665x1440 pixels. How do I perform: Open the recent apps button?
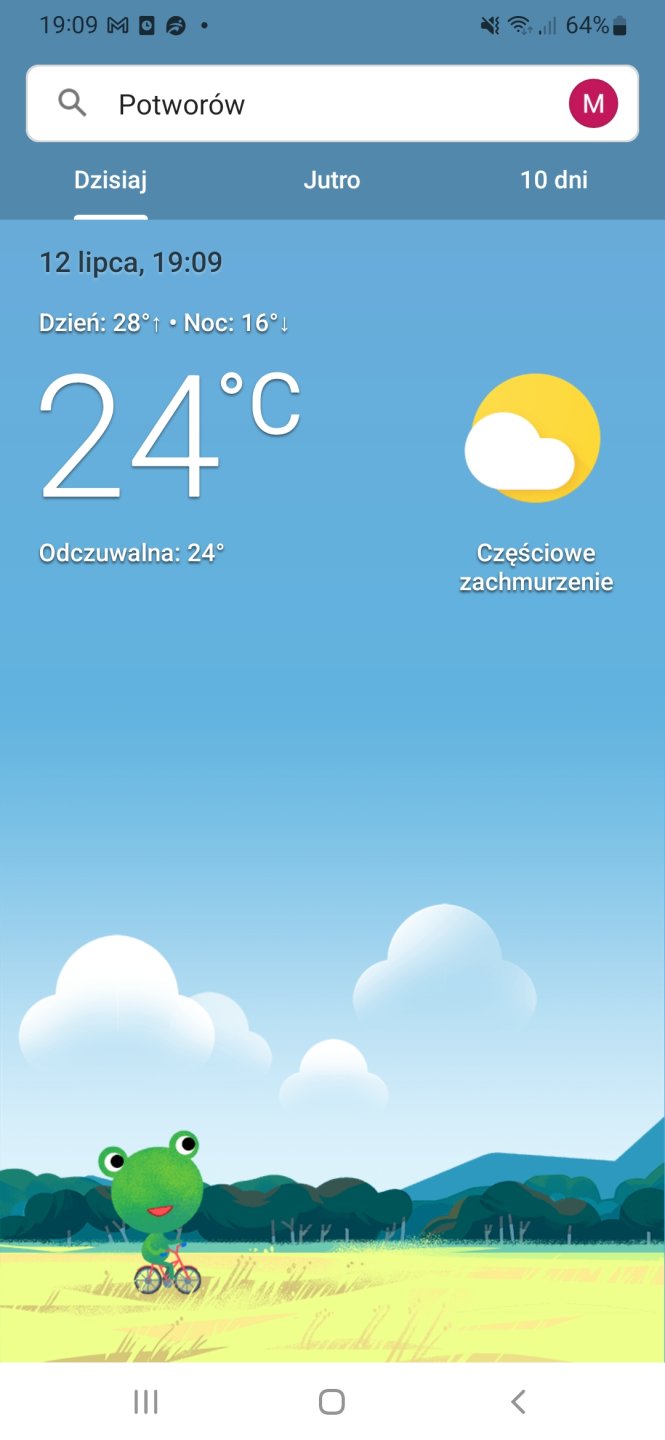[x=146, y=1402]
